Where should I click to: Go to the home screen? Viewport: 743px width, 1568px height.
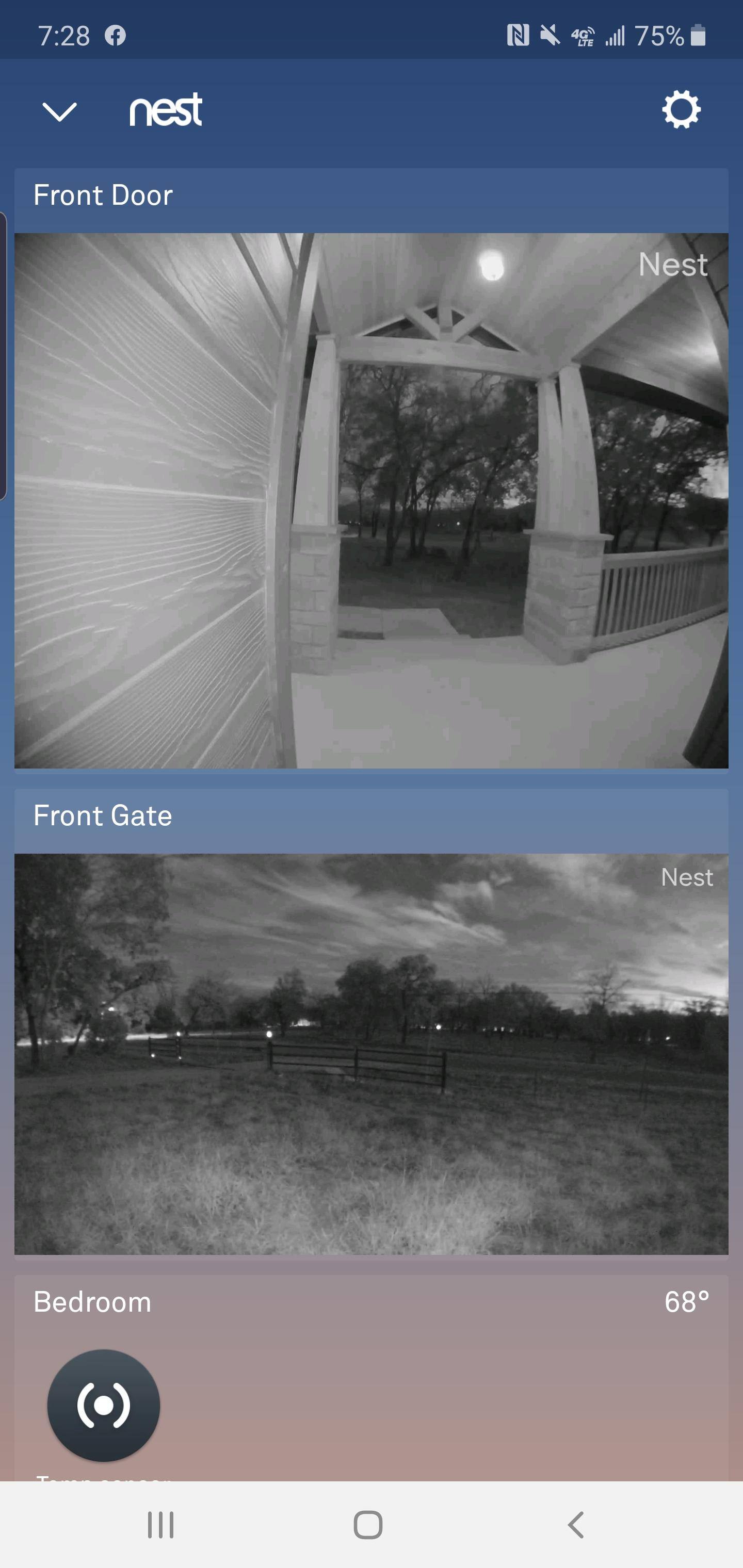coord(368,1525)
